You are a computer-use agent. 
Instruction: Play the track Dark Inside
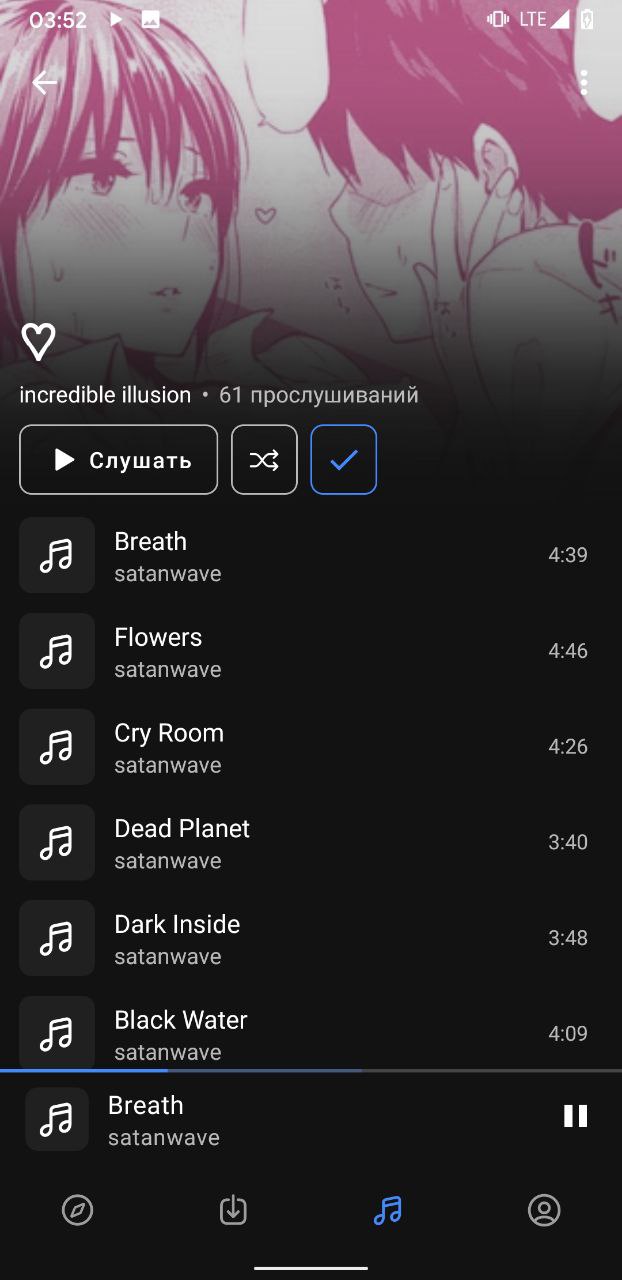pos(300,939)
